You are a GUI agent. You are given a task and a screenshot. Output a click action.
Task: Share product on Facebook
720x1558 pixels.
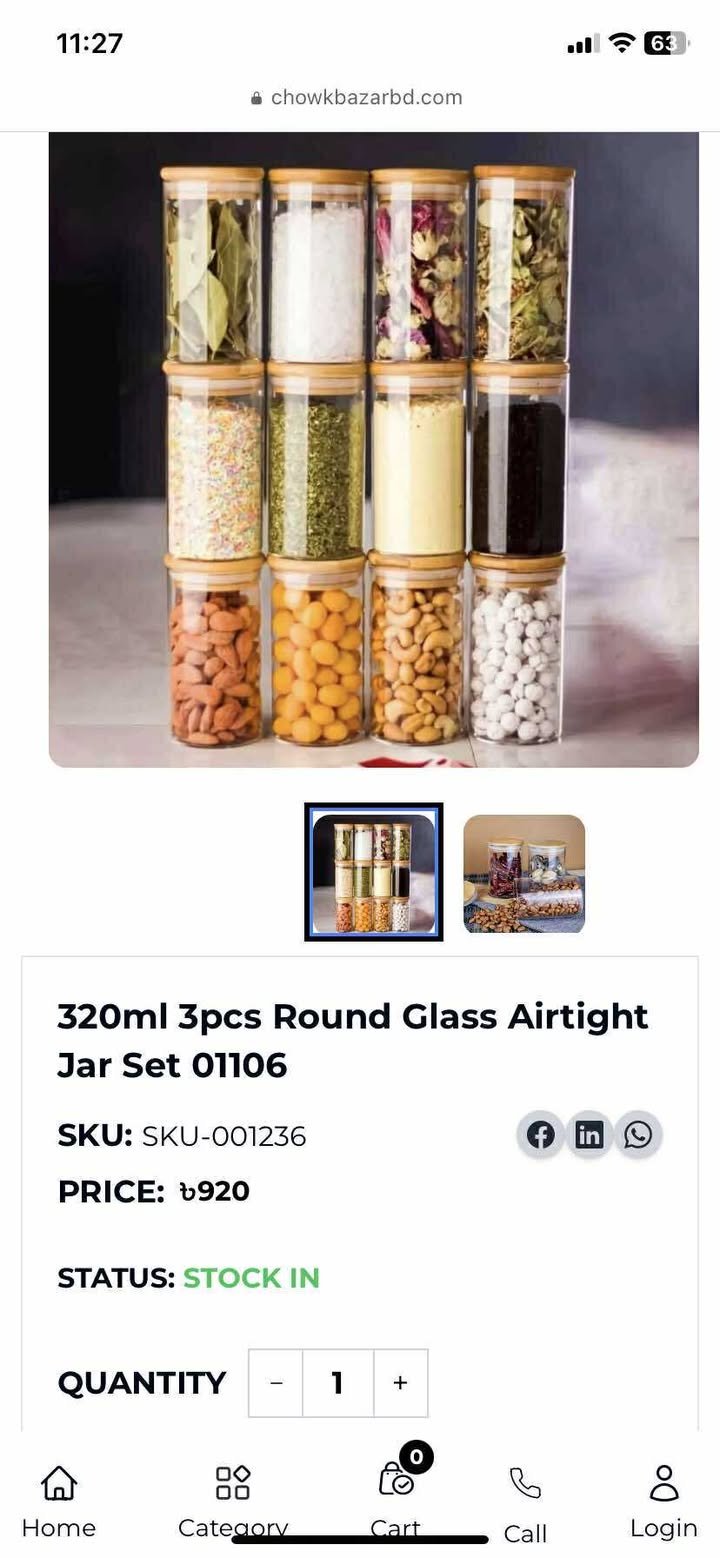540,1135
